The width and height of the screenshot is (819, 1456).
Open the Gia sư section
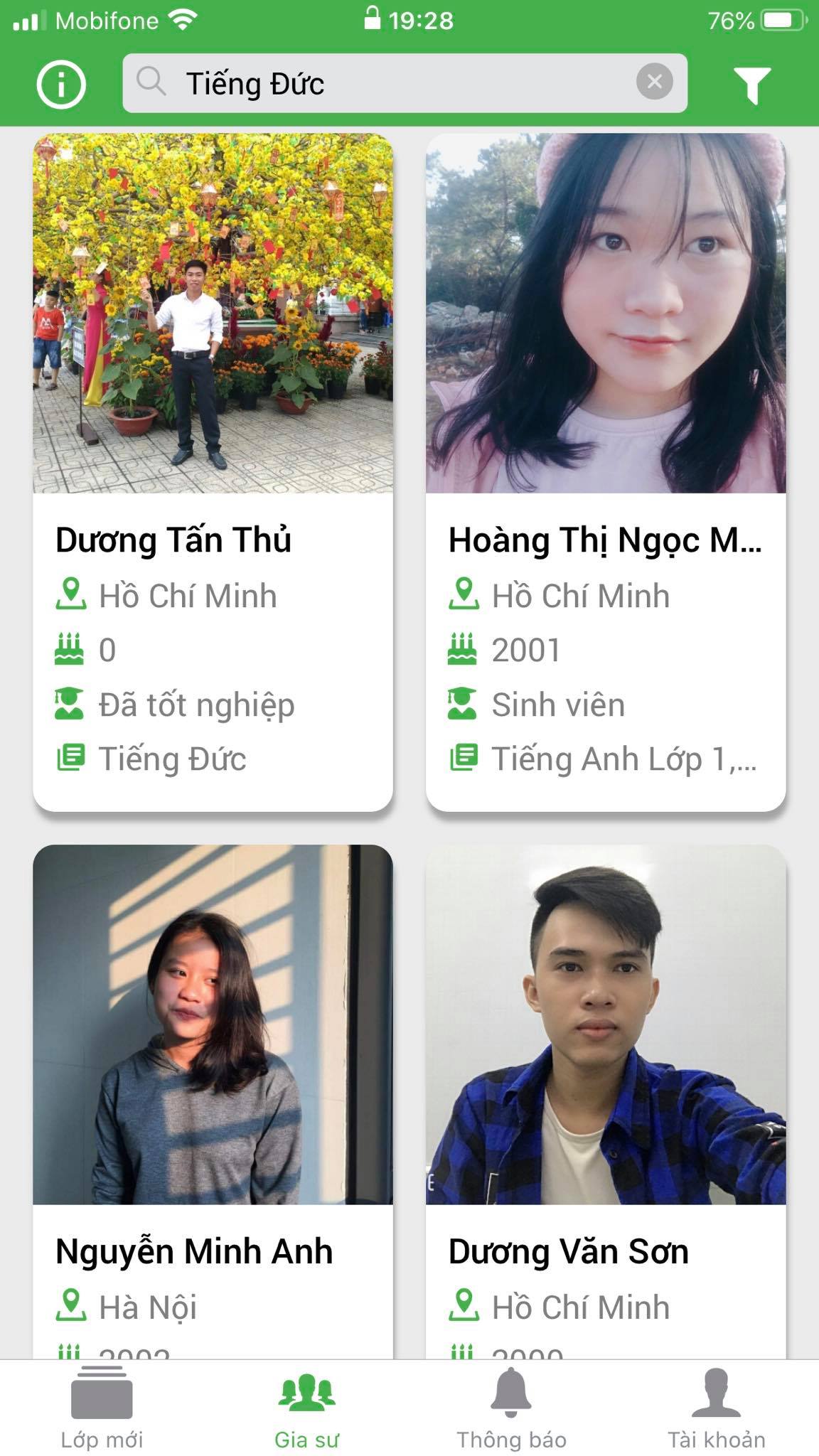(306, 1411)
